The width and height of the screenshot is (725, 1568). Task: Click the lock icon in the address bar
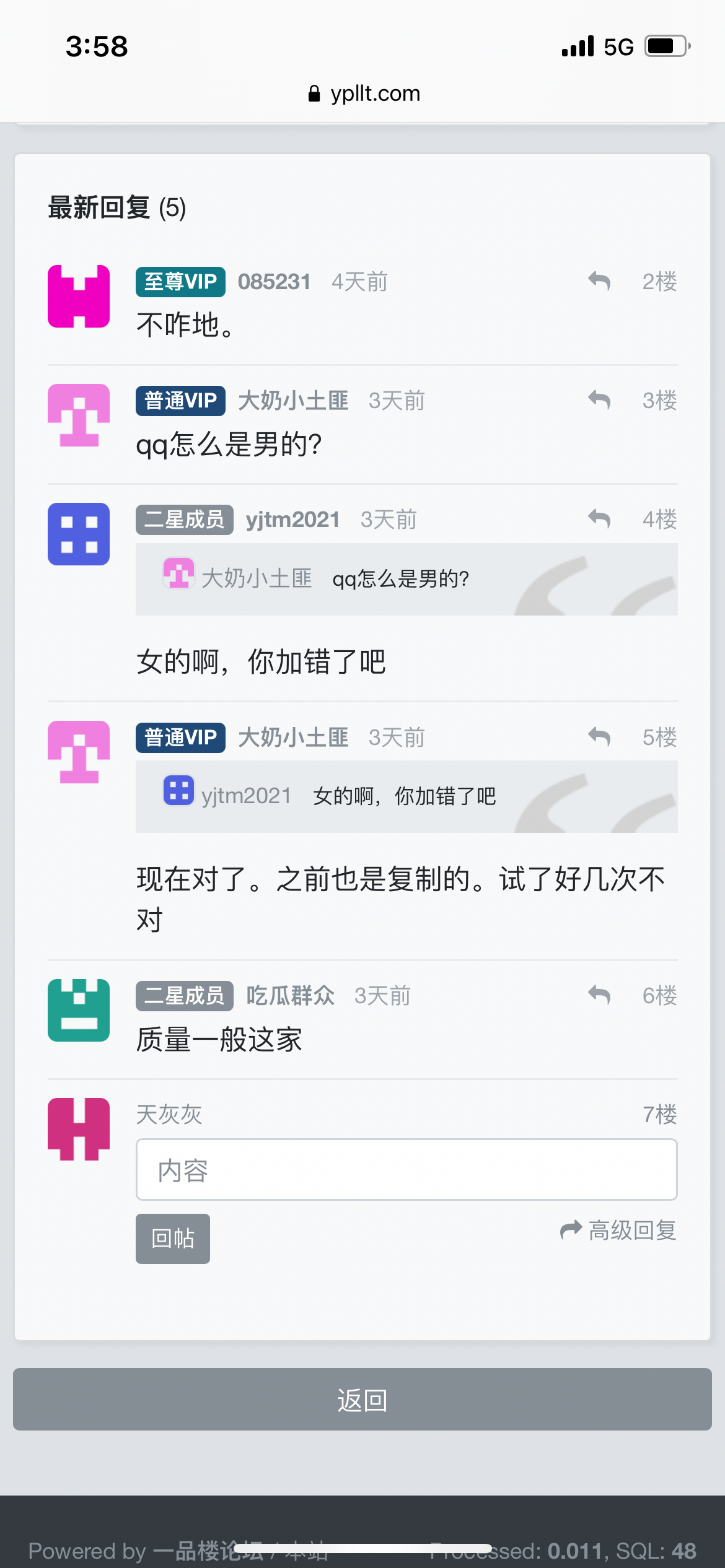pyautogui.click(x=315, y=92)
